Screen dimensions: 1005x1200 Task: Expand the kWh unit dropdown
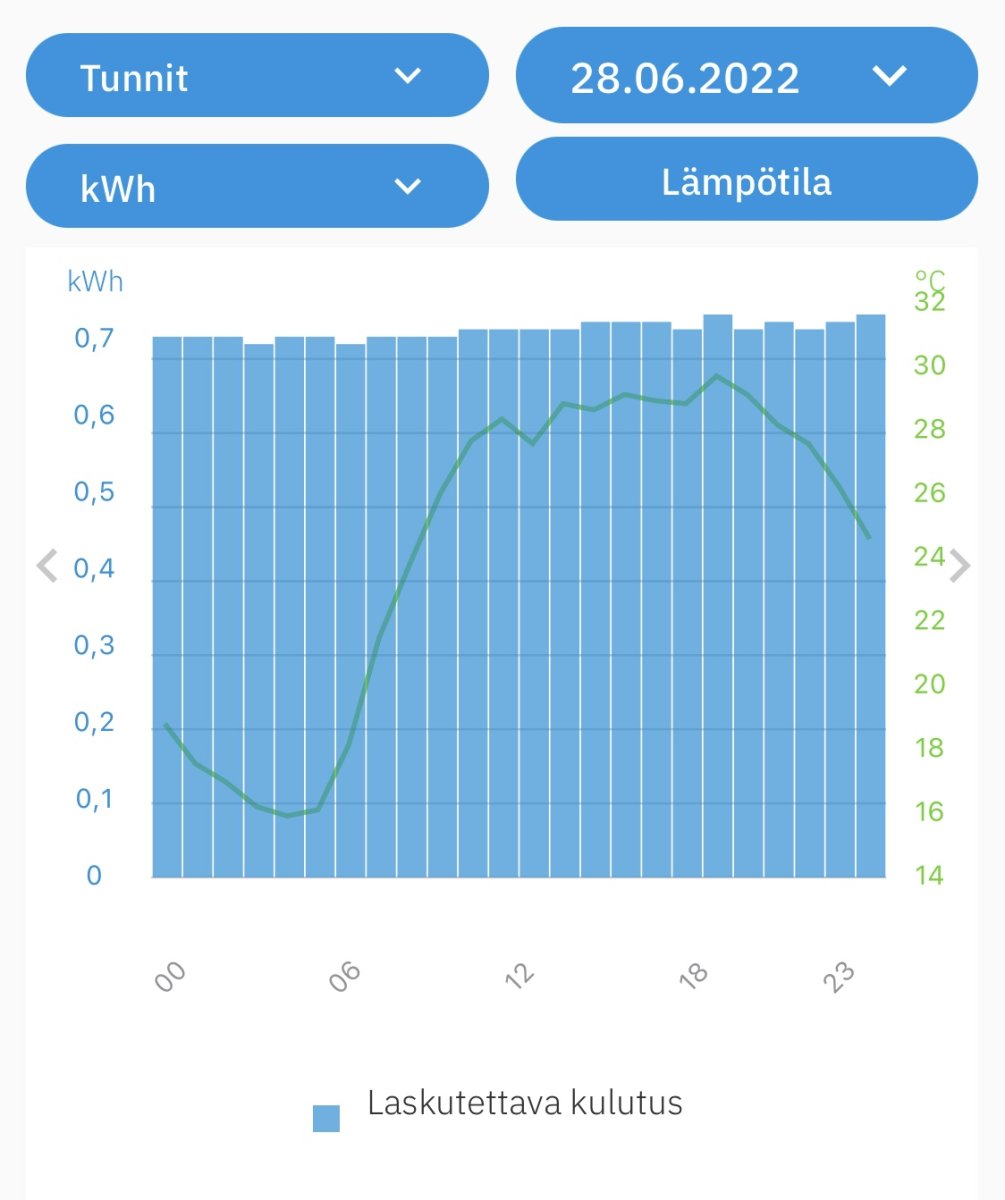(x=256, y=186)
